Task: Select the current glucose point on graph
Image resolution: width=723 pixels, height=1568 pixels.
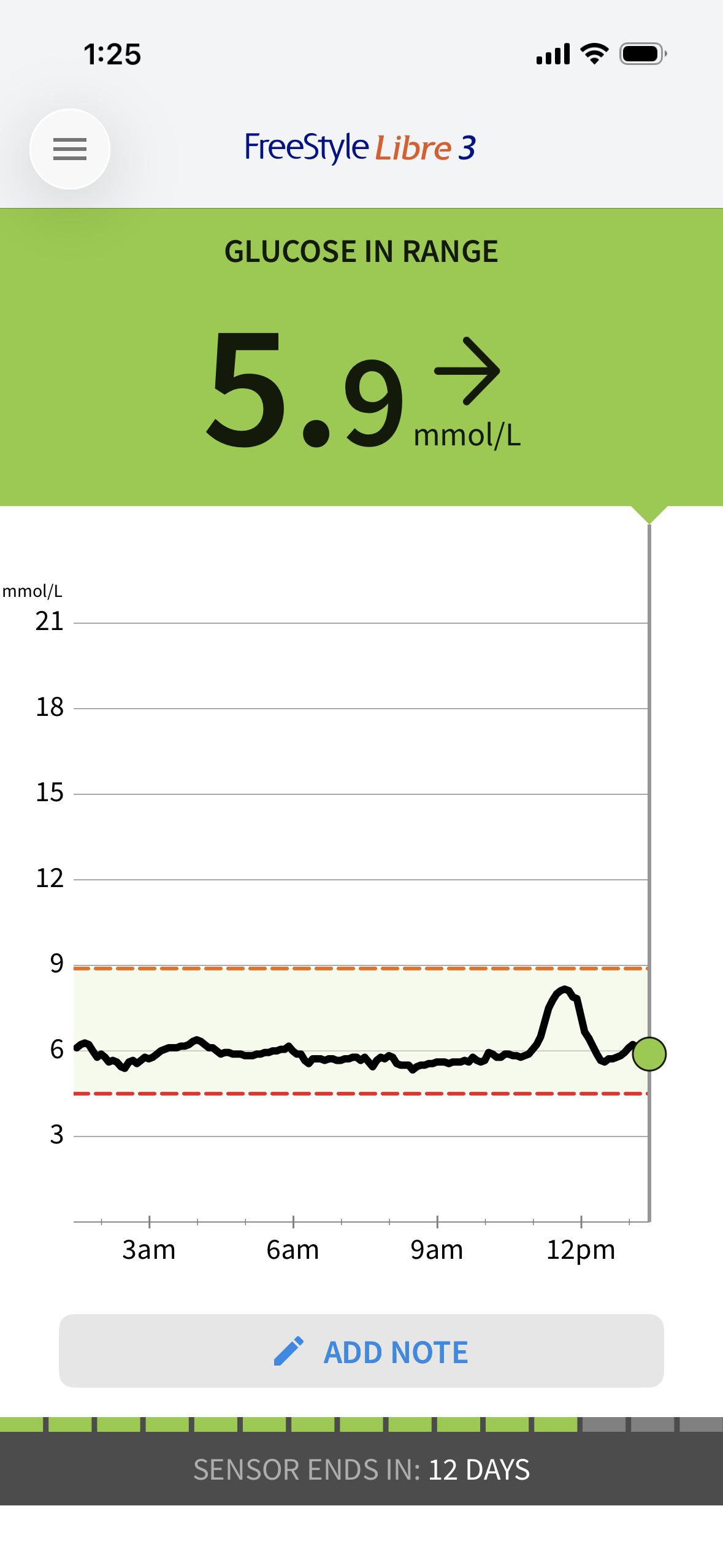Action: [x=649, y=1054]
